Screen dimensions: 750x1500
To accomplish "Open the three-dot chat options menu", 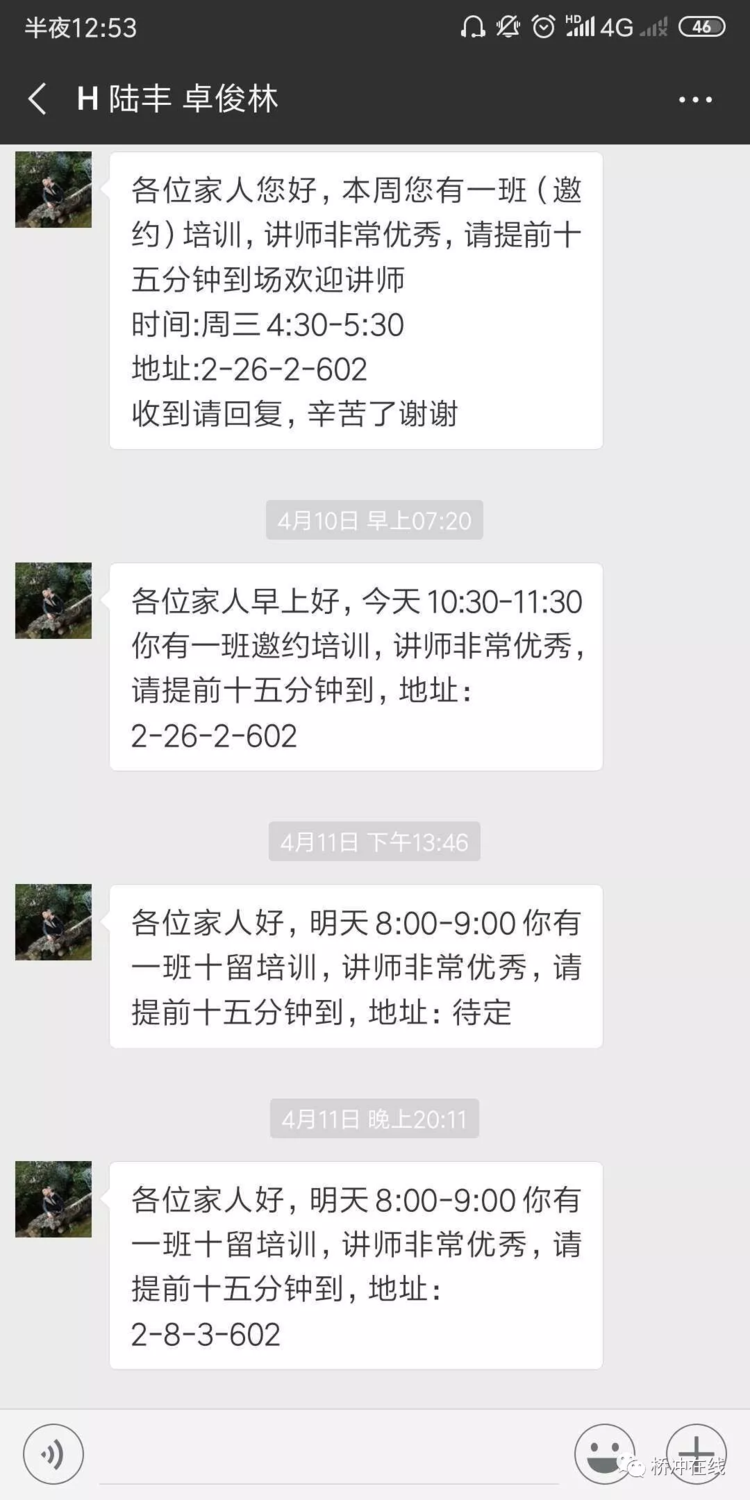I will (x=695, y=100).
